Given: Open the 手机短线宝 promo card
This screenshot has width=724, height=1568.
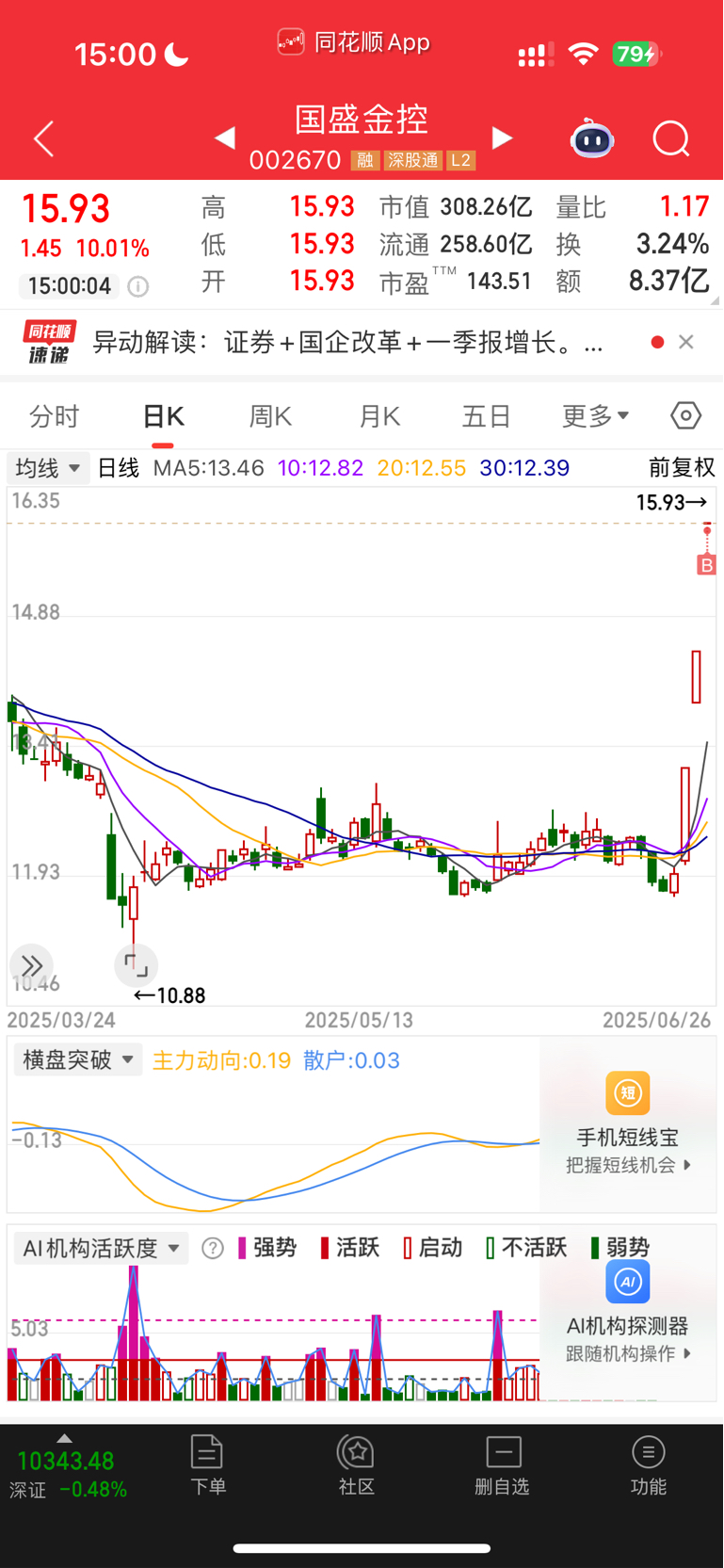Looking at the screenshot, I should click(628, 1123).
